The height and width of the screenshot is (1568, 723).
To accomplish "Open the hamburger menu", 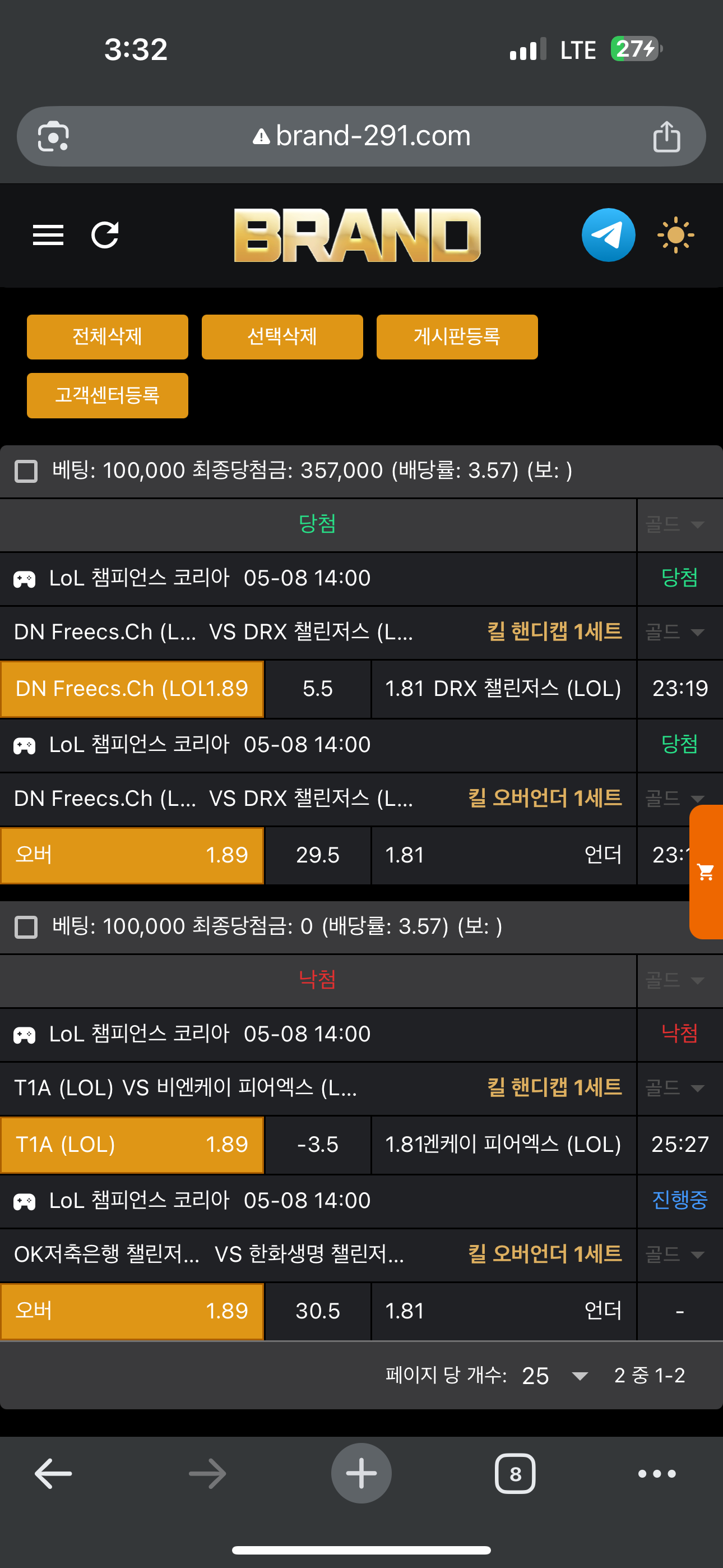I will 48,235.
